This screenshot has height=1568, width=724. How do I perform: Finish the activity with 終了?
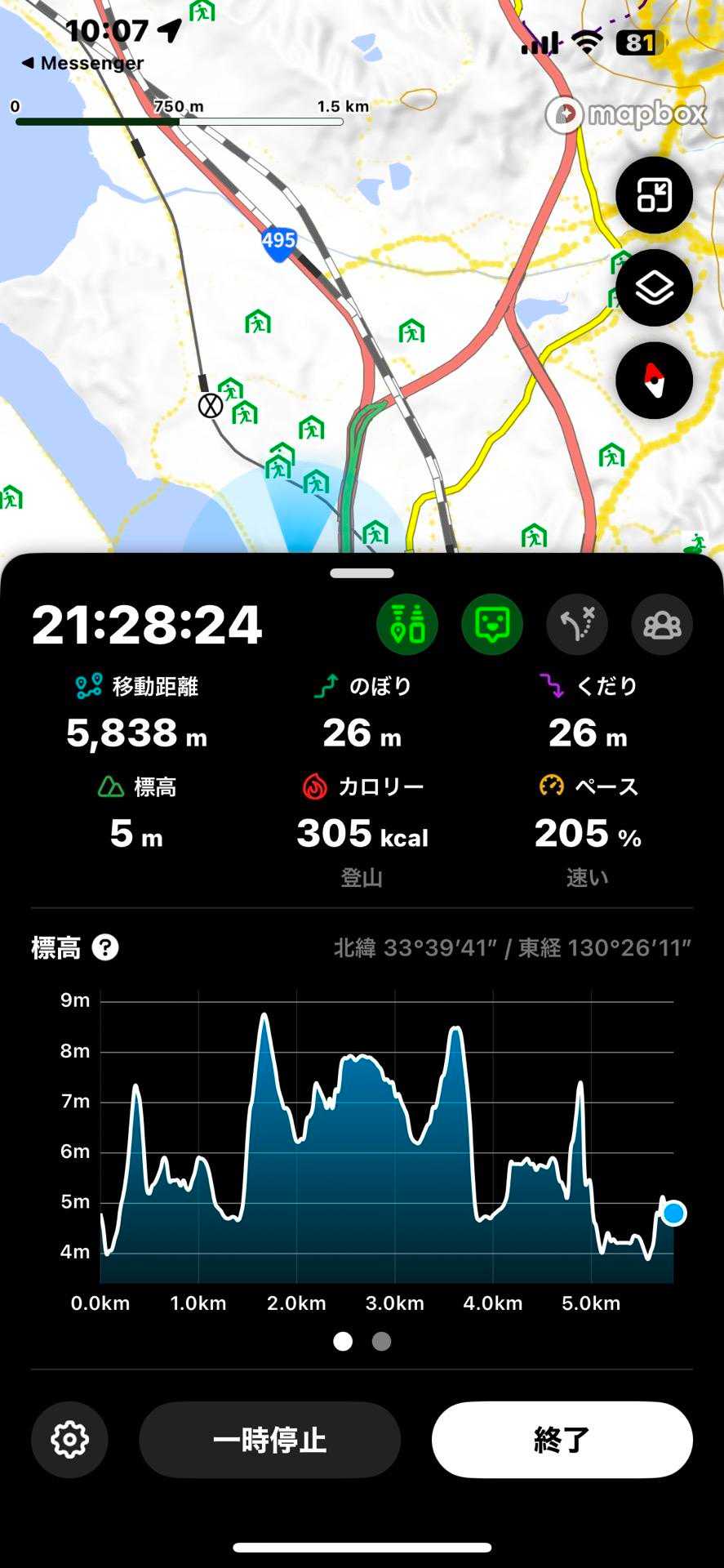click(x=562, y=1440)
